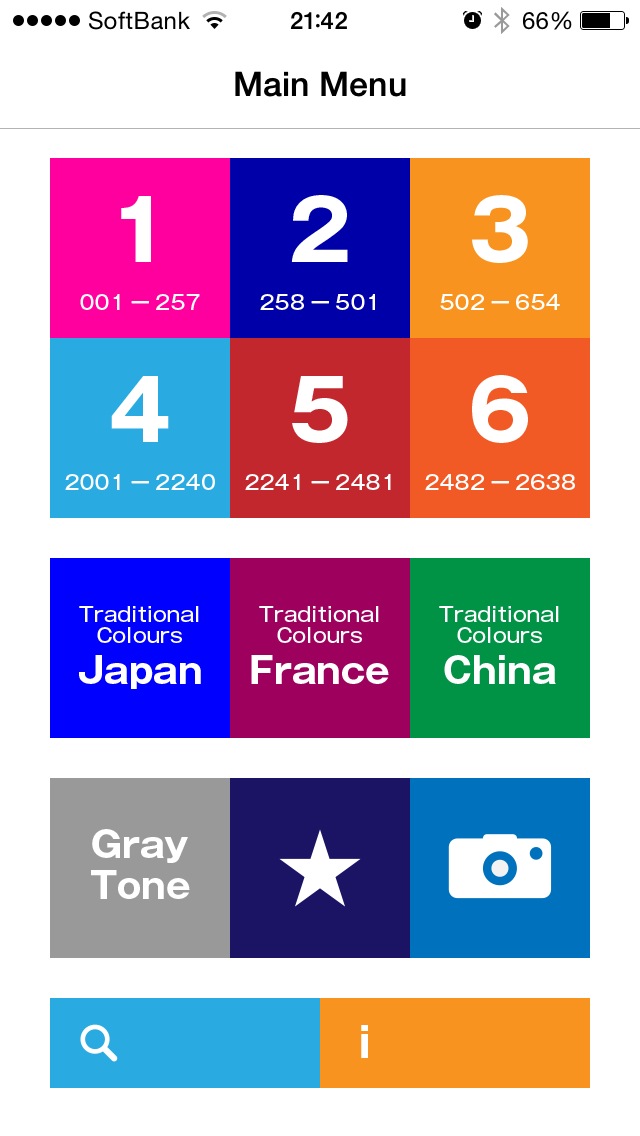This screenshot has width=640, height=1136.
Task: Tap the search magnifier button
Action: point(185,1043)
